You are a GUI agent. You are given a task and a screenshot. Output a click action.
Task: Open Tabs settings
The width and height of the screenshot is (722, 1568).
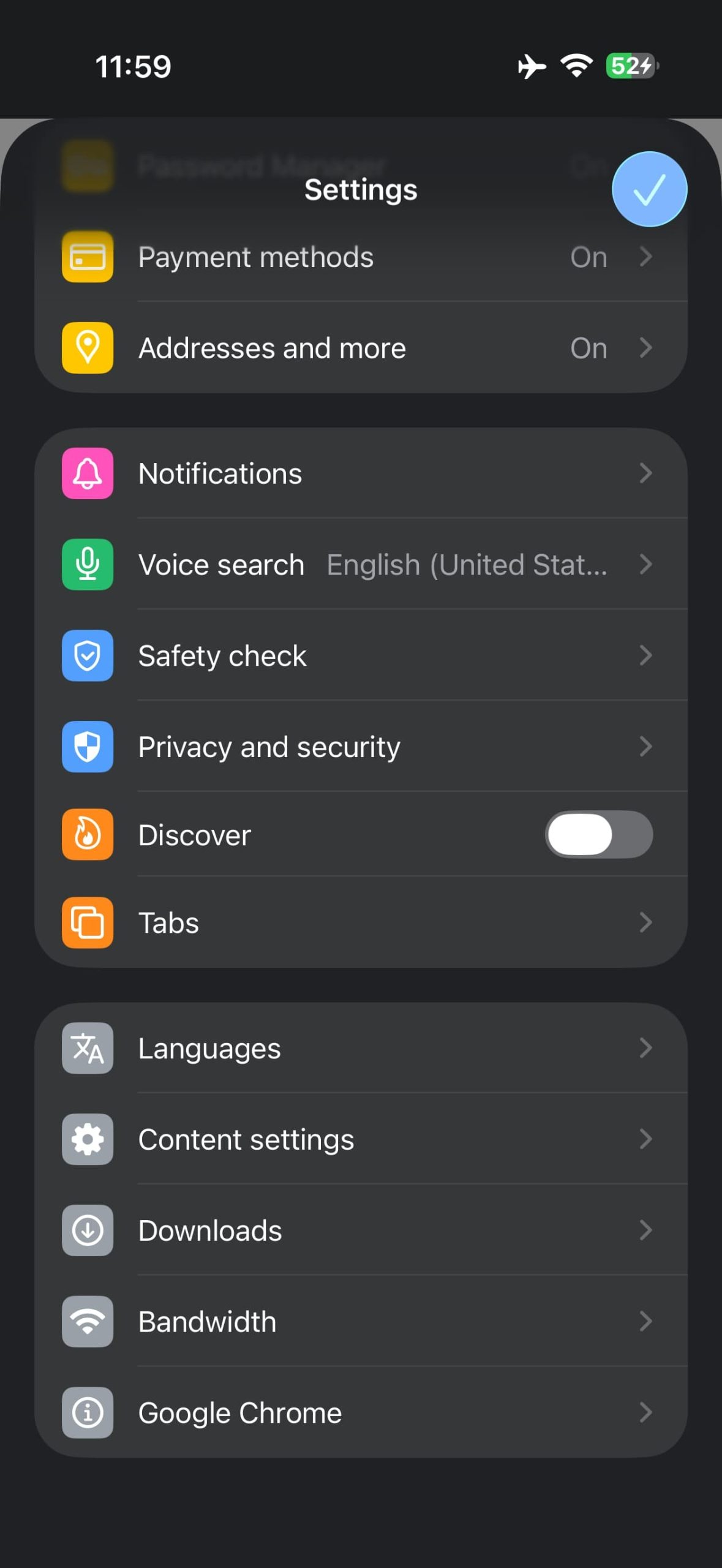coord(360,923)
